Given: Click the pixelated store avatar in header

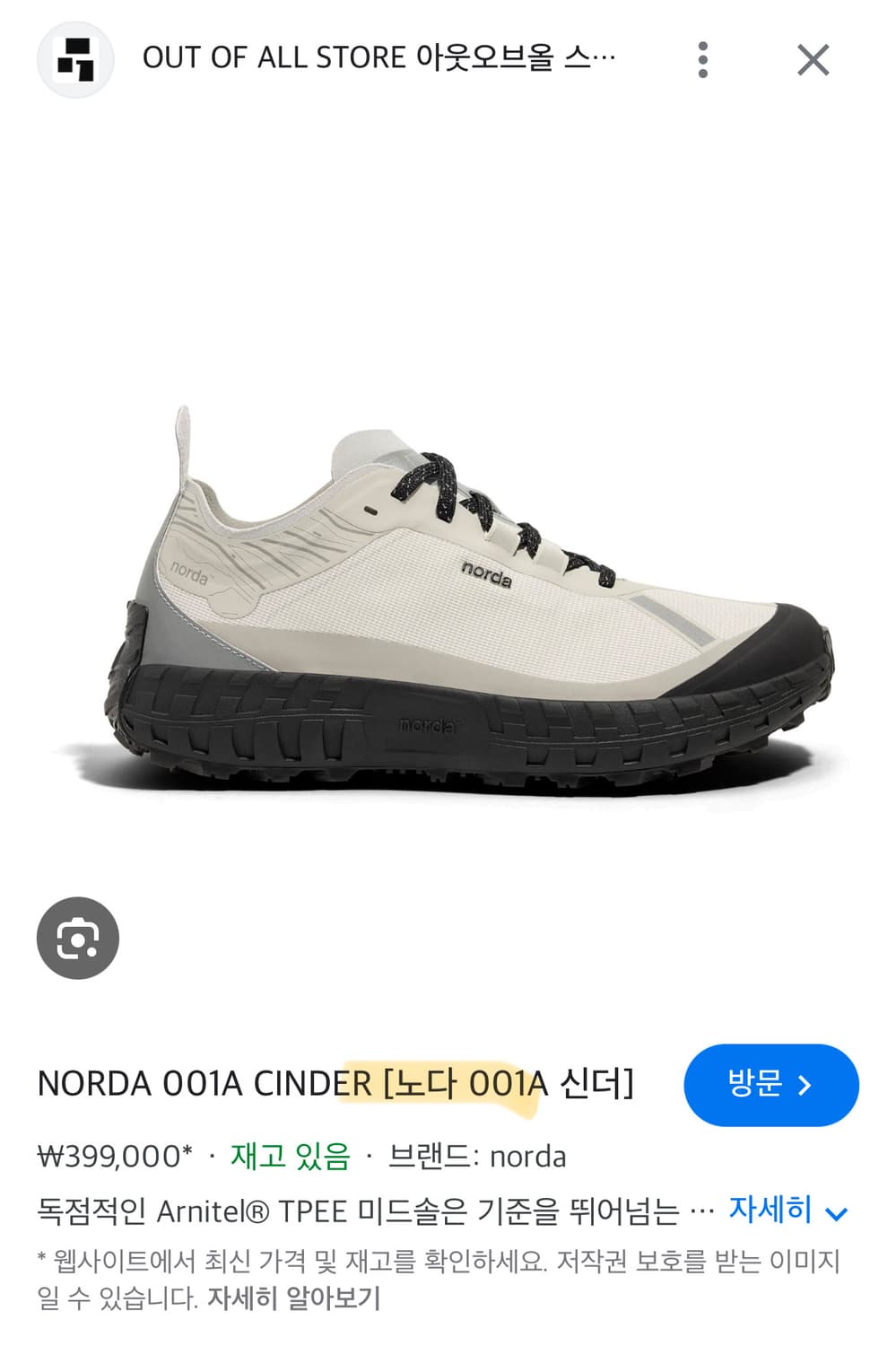Looking at the screenshot, I should (x=74, y=59).
